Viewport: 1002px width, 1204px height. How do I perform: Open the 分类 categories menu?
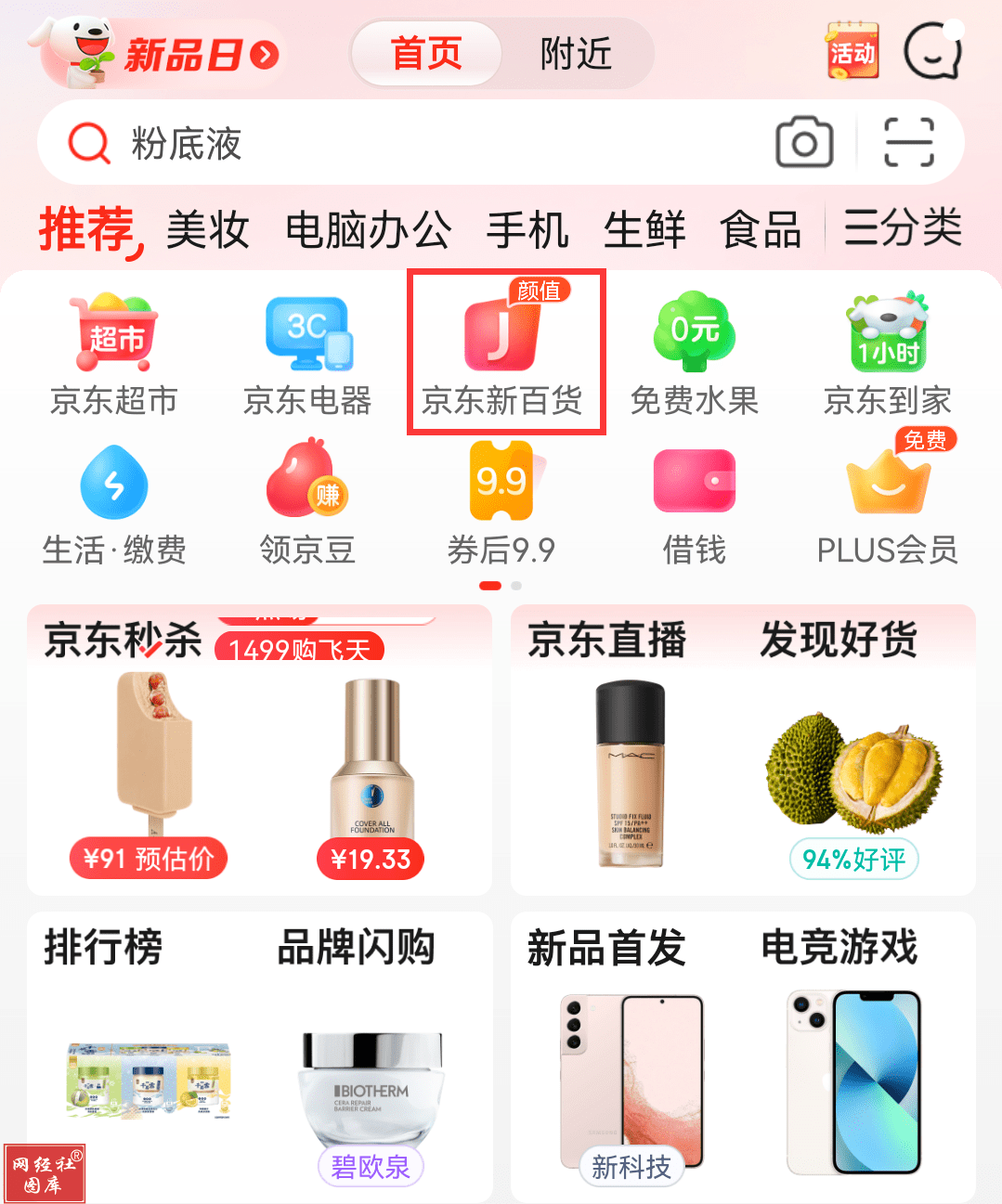pyautogui.click(x=901, y=229)
